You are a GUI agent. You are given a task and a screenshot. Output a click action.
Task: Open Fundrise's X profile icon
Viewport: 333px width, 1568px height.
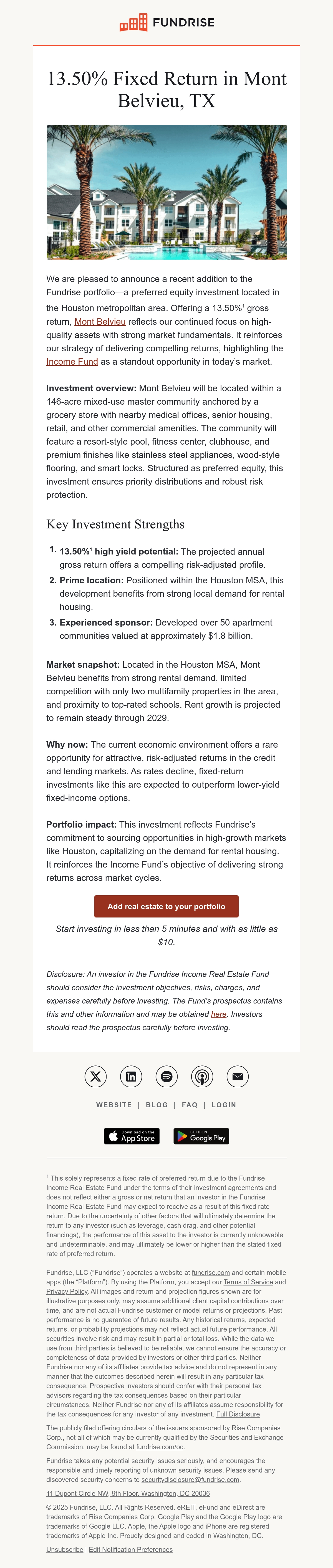coord(95,1077)
